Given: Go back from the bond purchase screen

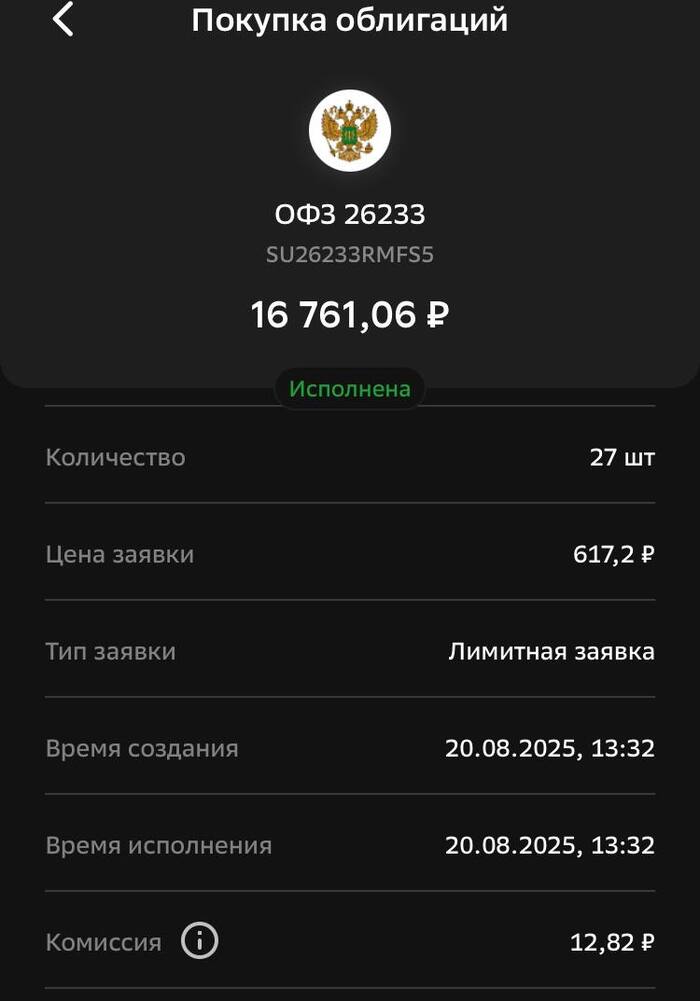Looking at the screenshot, I should pos(63,19).
